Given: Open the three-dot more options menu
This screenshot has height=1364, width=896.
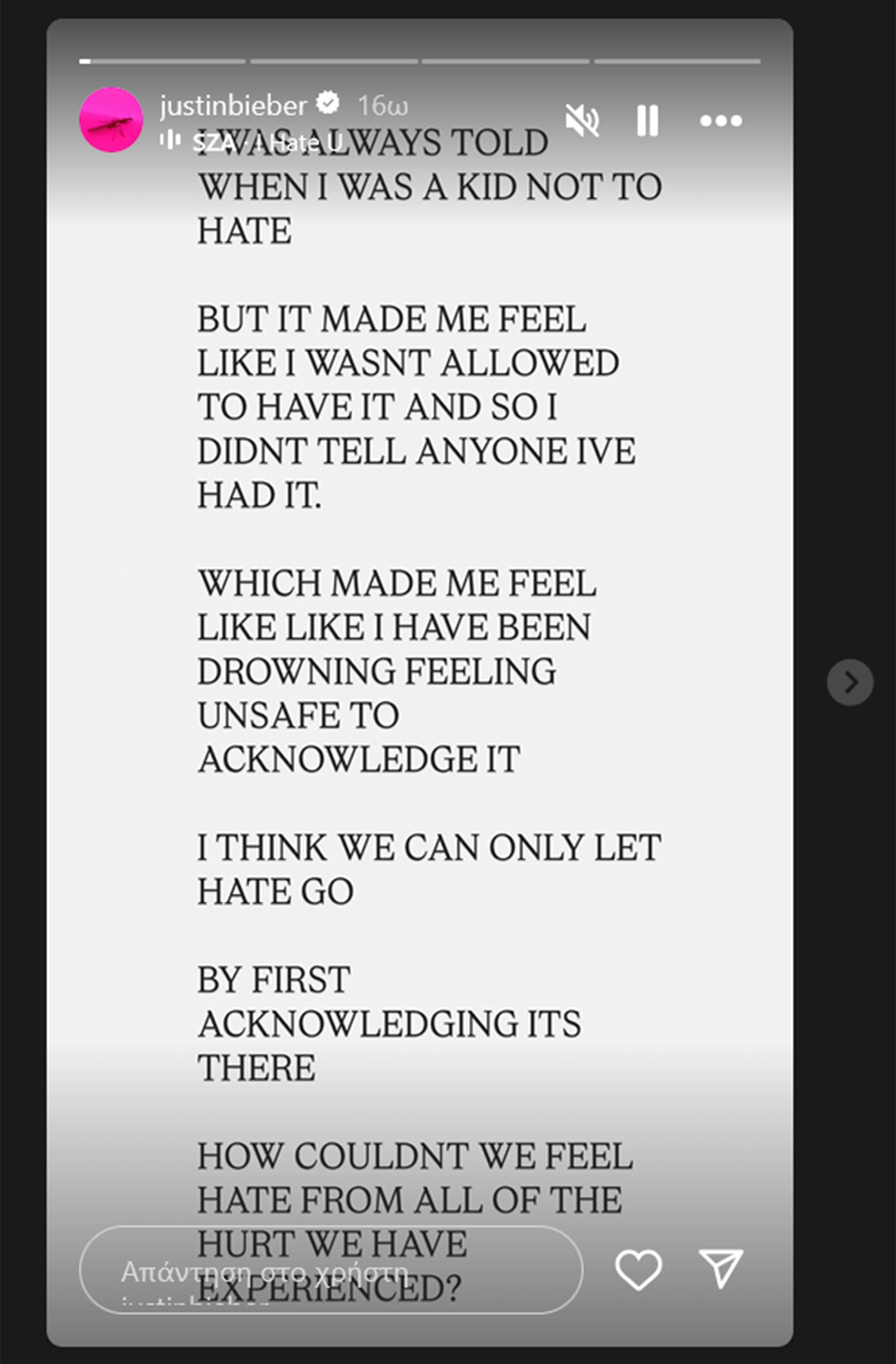Looking at the screenshot, I should [721, 121].
